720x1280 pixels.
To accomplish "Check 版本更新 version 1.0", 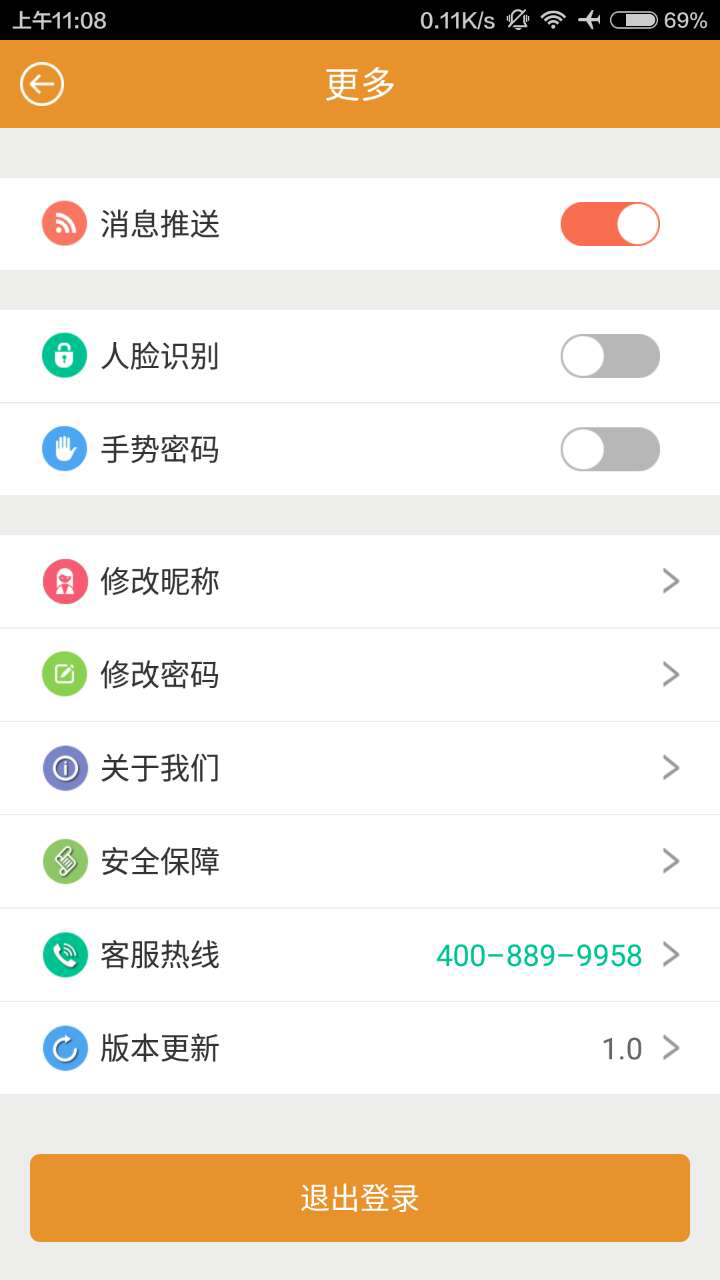I will tap(360, 1048).
